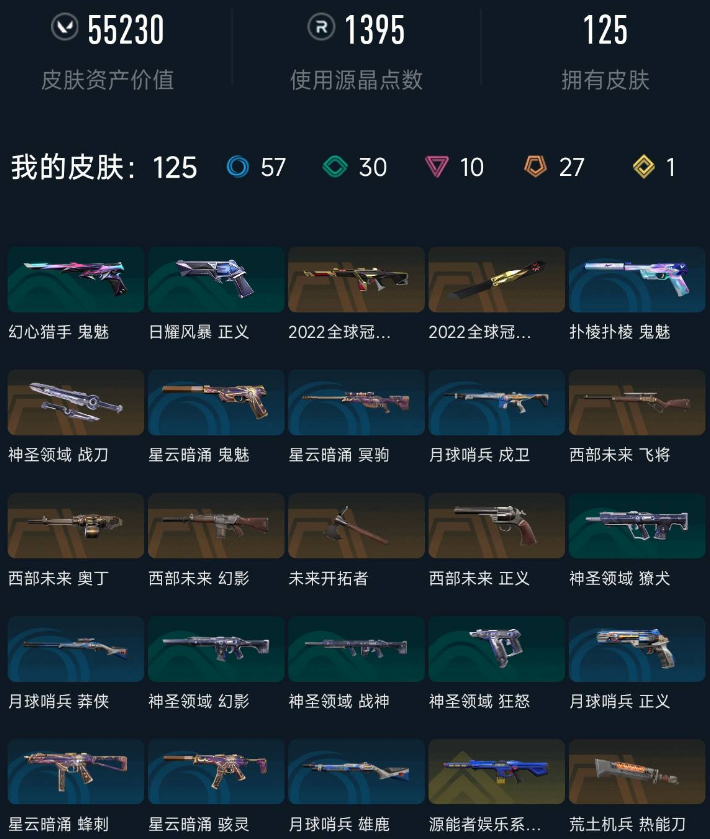
Task: Select the 神圣领域 獠犬 skin
Action: tap(636, 526)
